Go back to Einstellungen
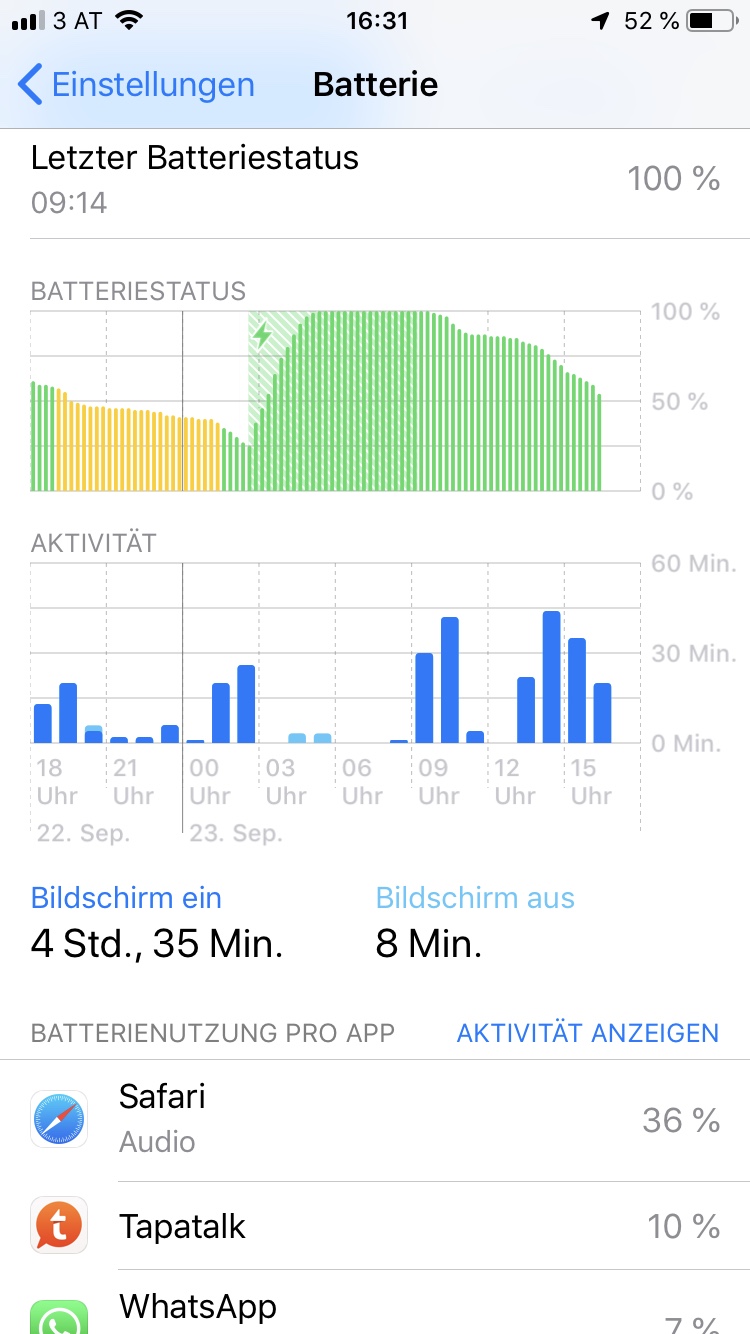 137,85
